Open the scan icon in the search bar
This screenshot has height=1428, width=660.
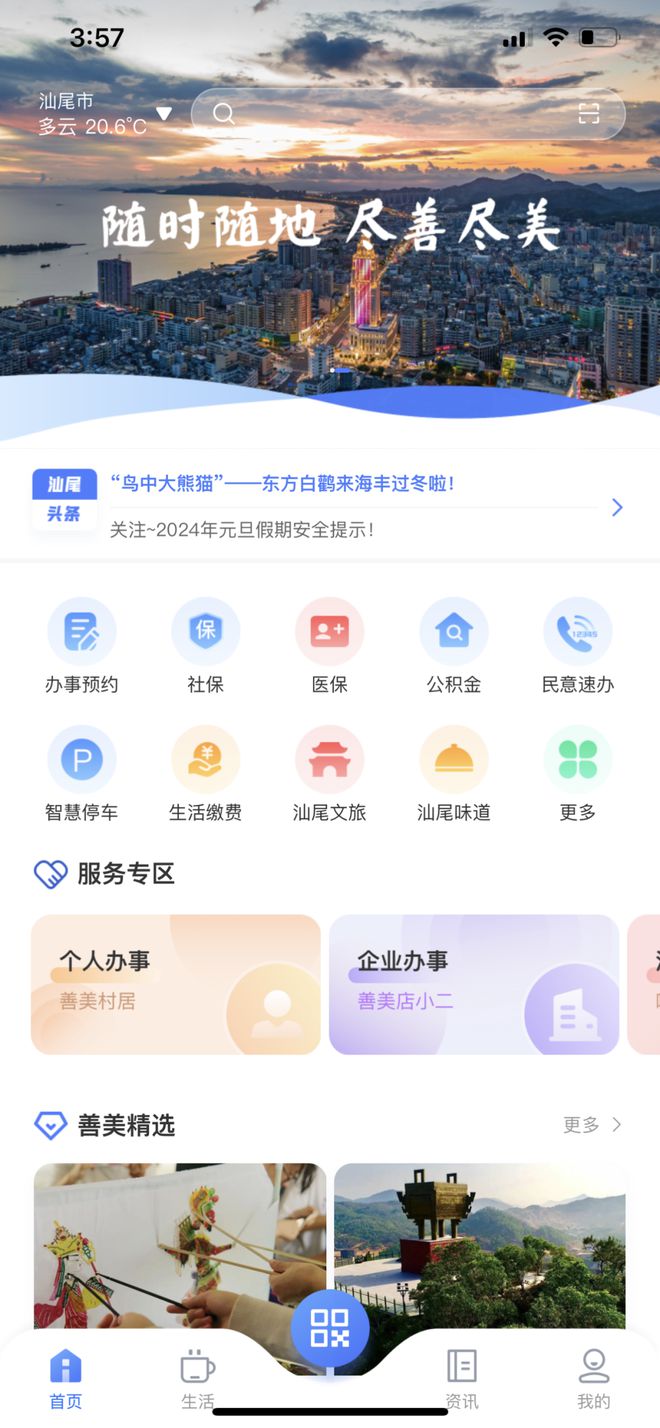click(589, 114)
